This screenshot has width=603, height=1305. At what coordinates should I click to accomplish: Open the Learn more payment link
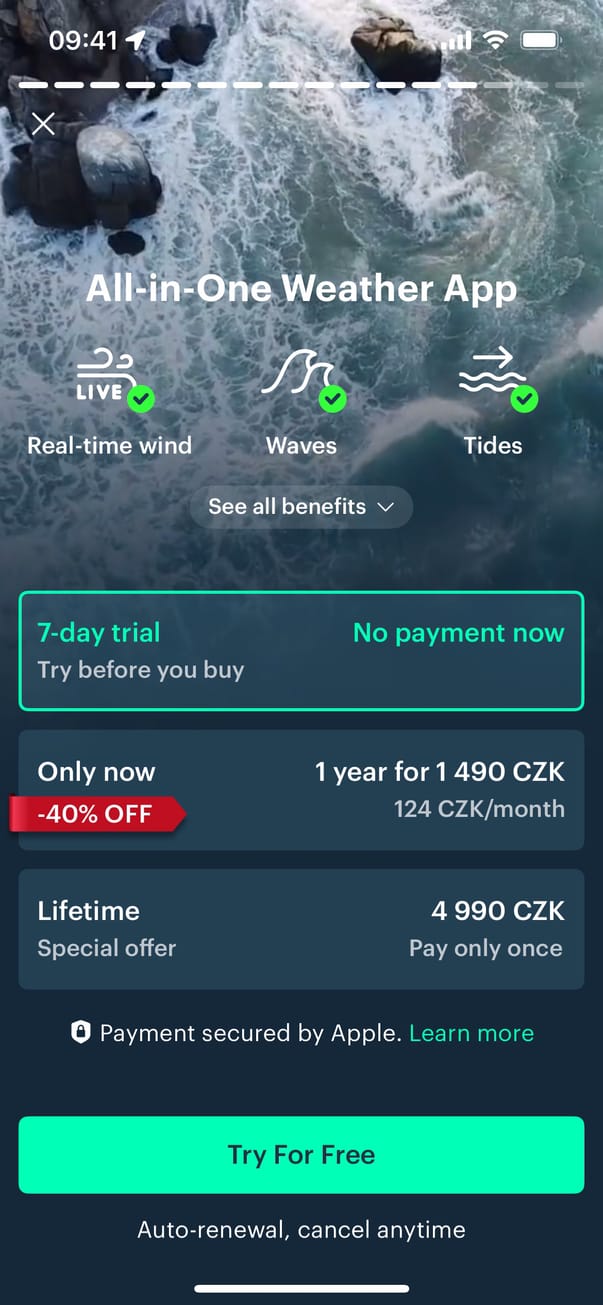pos(471,1033)
